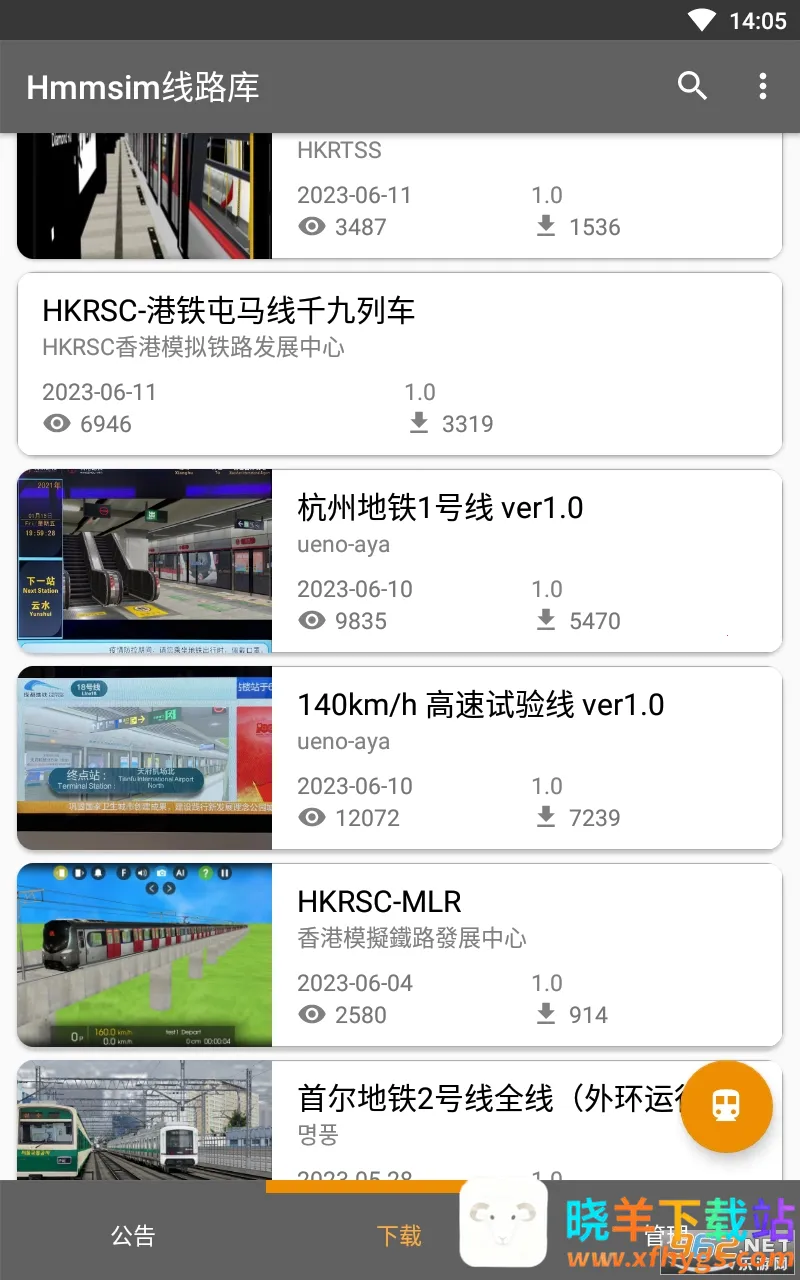
Task: Tap the orange train floating button
Action: (726, 1106)
